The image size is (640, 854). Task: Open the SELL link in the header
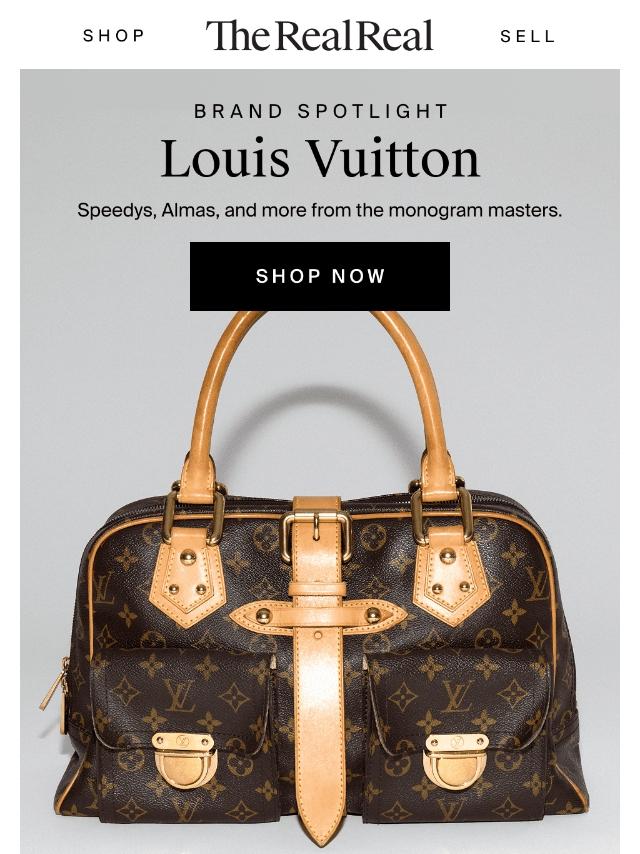(x=527, y=36)
